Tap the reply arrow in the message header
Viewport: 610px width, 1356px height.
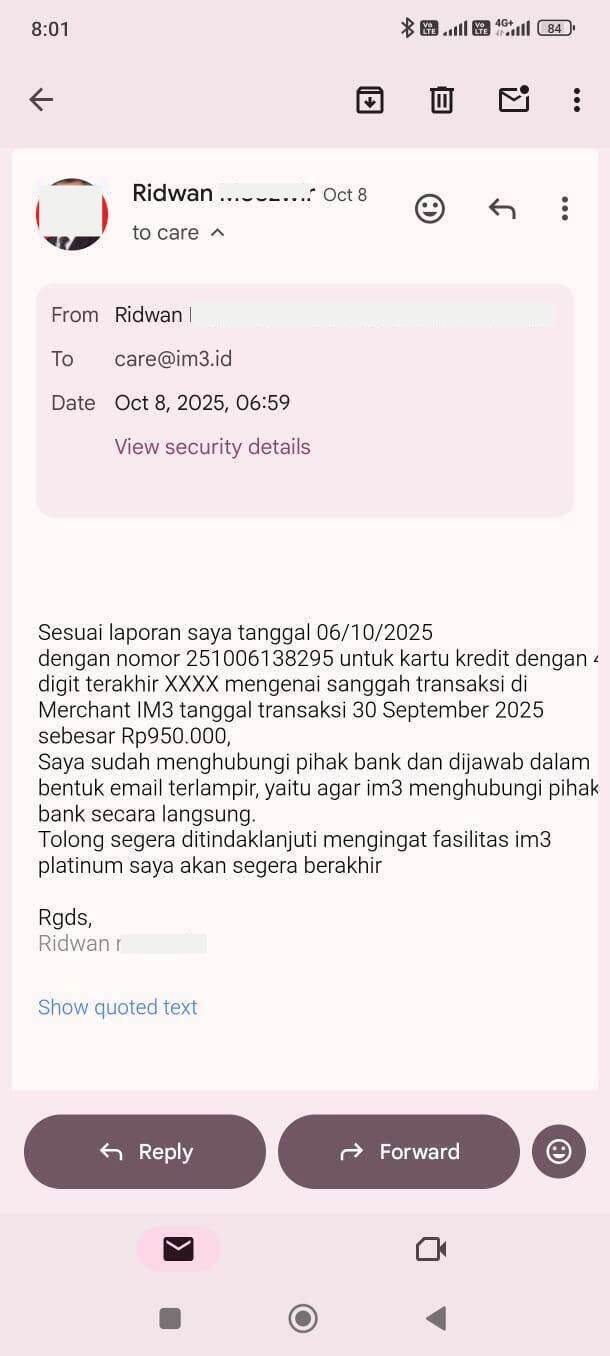[502, 208]
